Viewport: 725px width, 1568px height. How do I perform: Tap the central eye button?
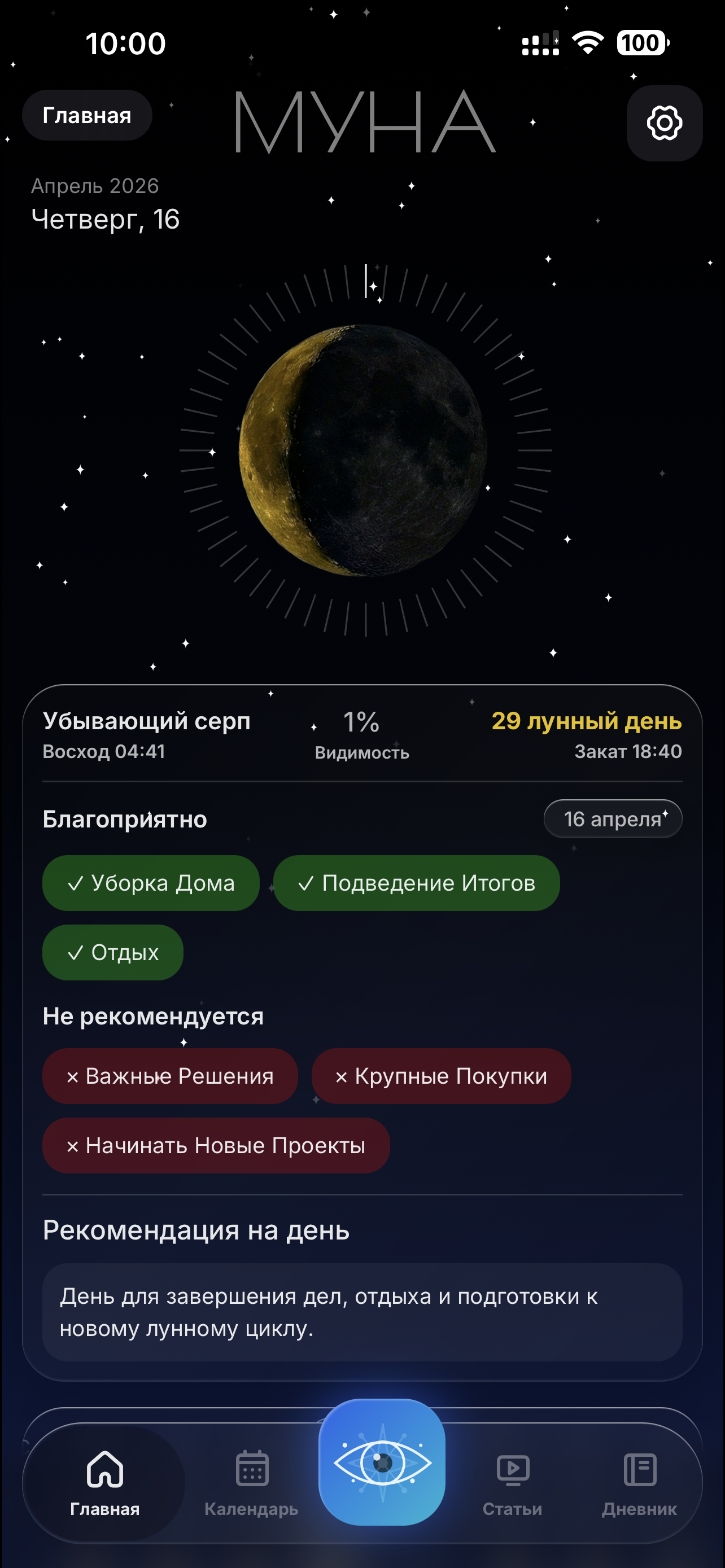point(382,1461)
